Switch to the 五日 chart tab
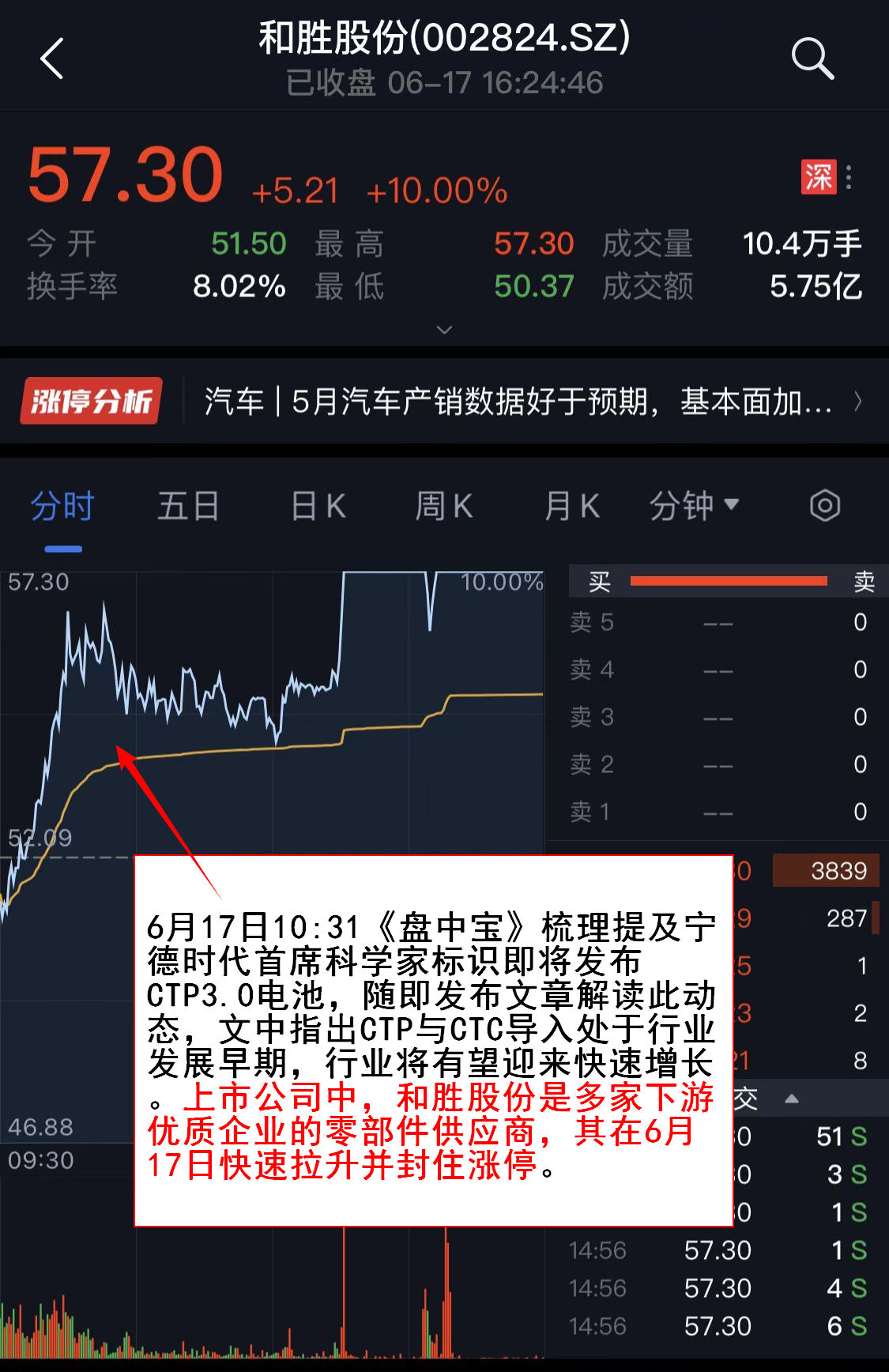 click(188, 507)
